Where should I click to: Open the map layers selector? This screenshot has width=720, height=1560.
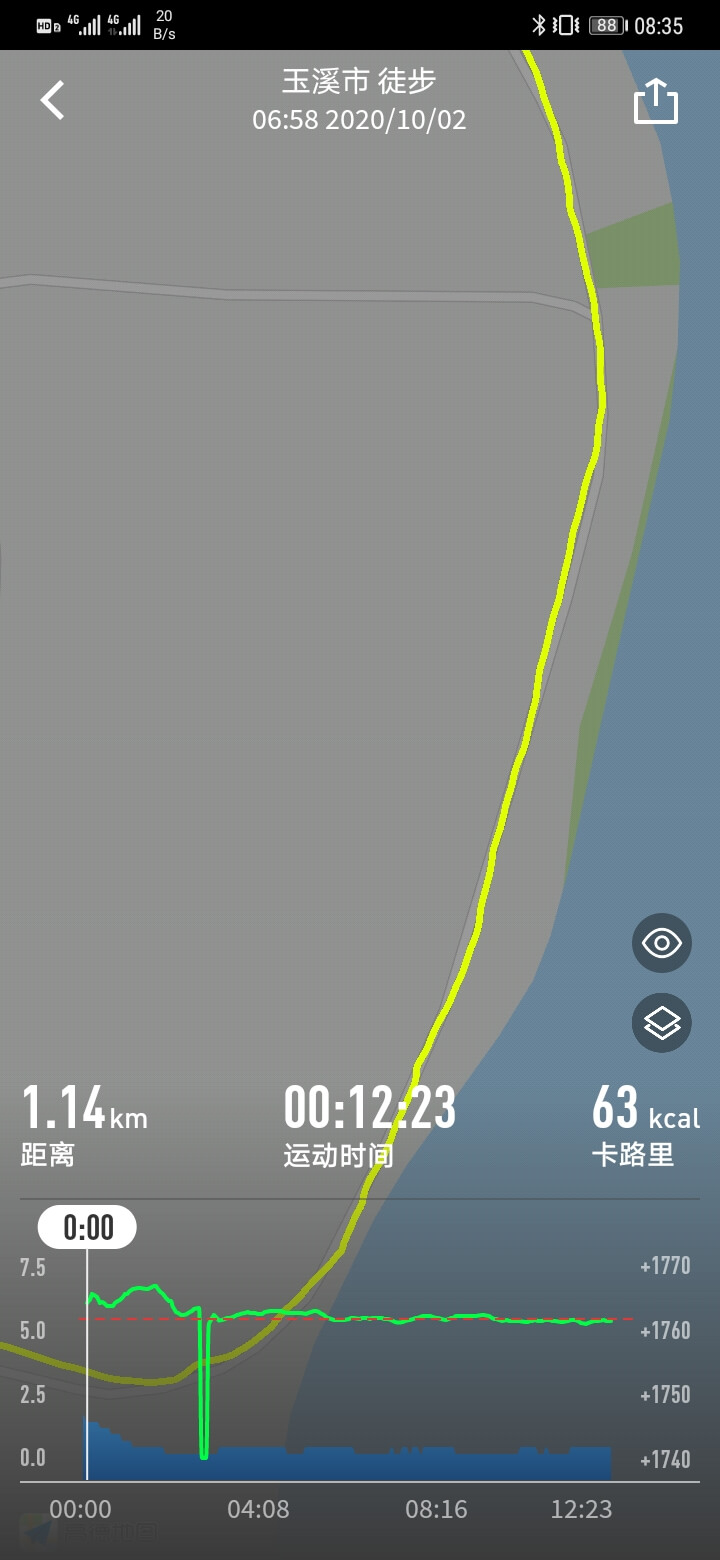click(x=661, y=1022)
